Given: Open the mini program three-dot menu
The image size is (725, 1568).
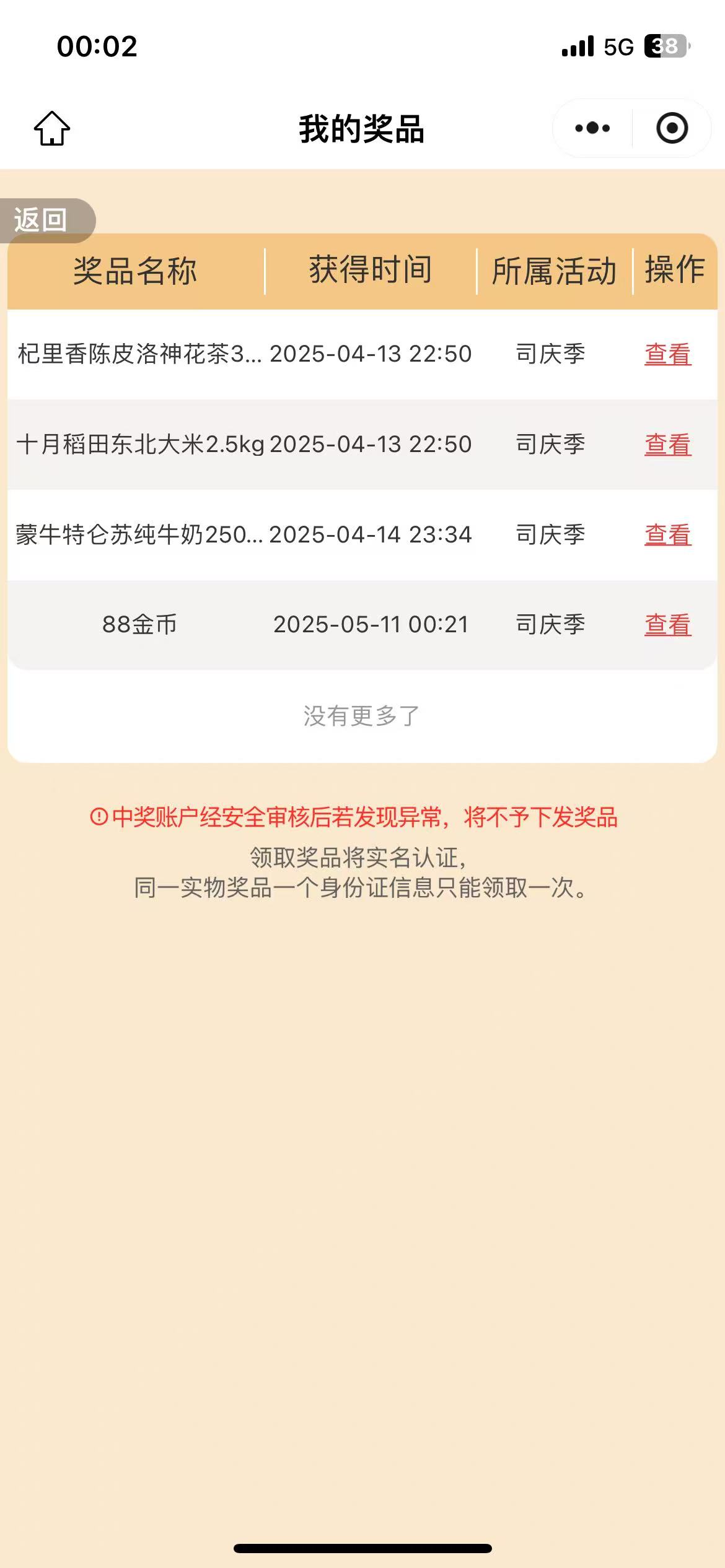Looking at the screenshot, I should pyautogui.click(x=592, y=128).
